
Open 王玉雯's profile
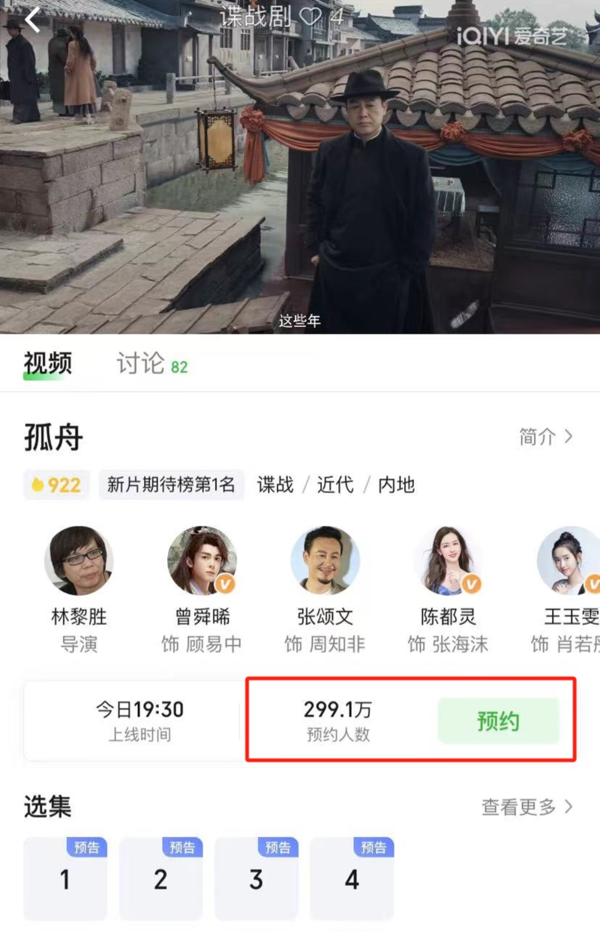[568, 562]
